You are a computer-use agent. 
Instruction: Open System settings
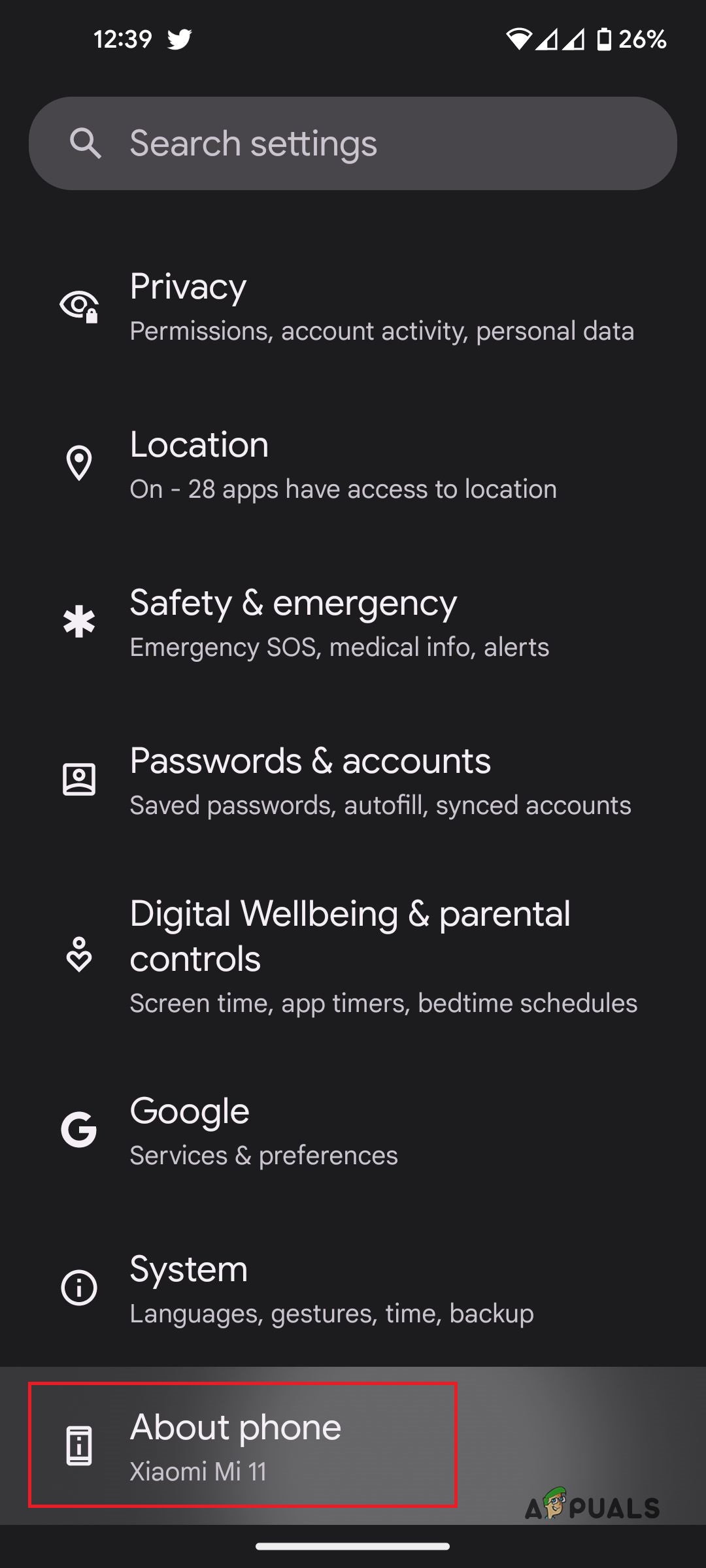[353, 1288]
